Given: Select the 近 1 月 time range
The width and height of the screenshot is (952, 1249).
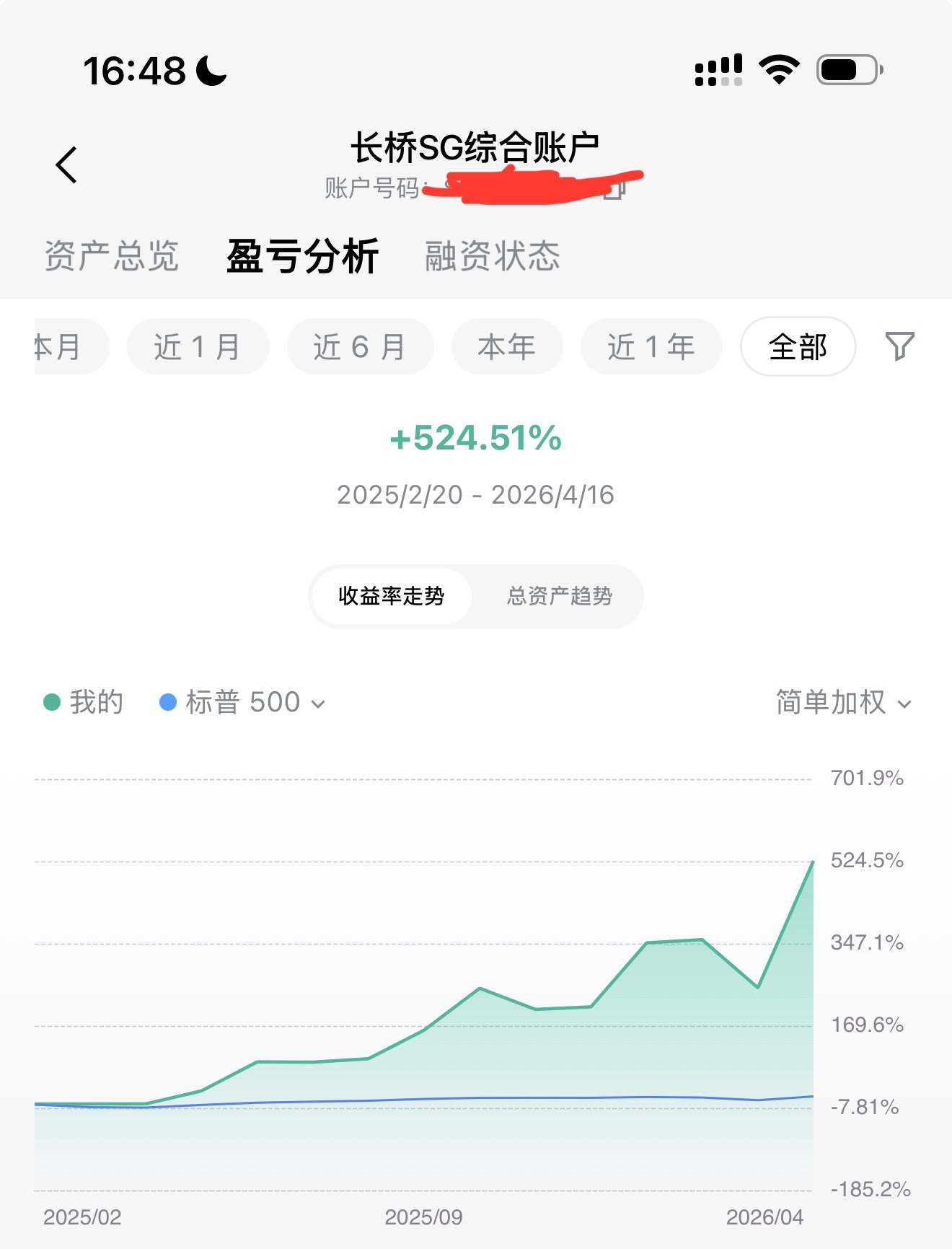Looking at the screenshot, I should pyautogui.click(x=198, y=347).
